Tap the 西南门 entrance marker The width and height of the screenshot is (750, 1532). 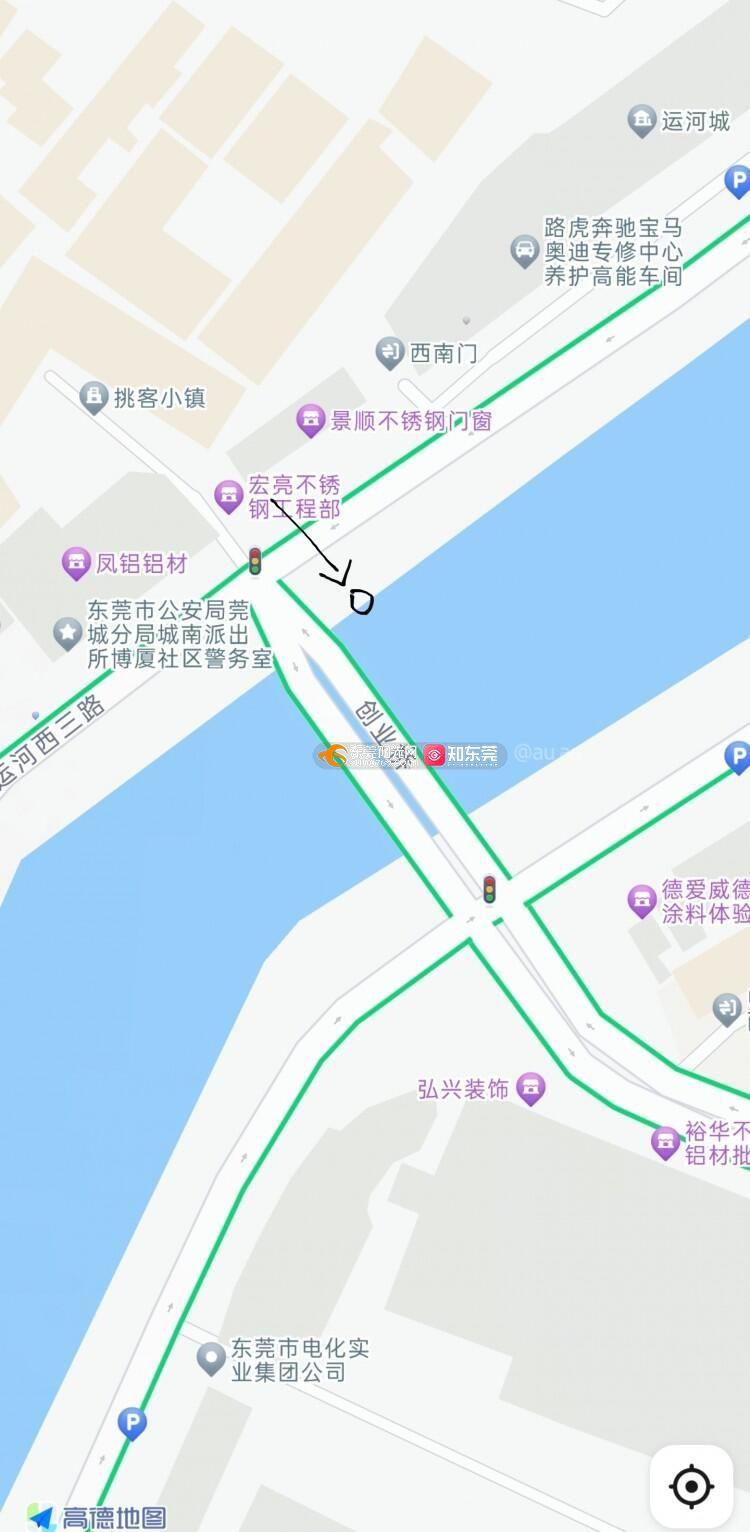click(390, 352)
